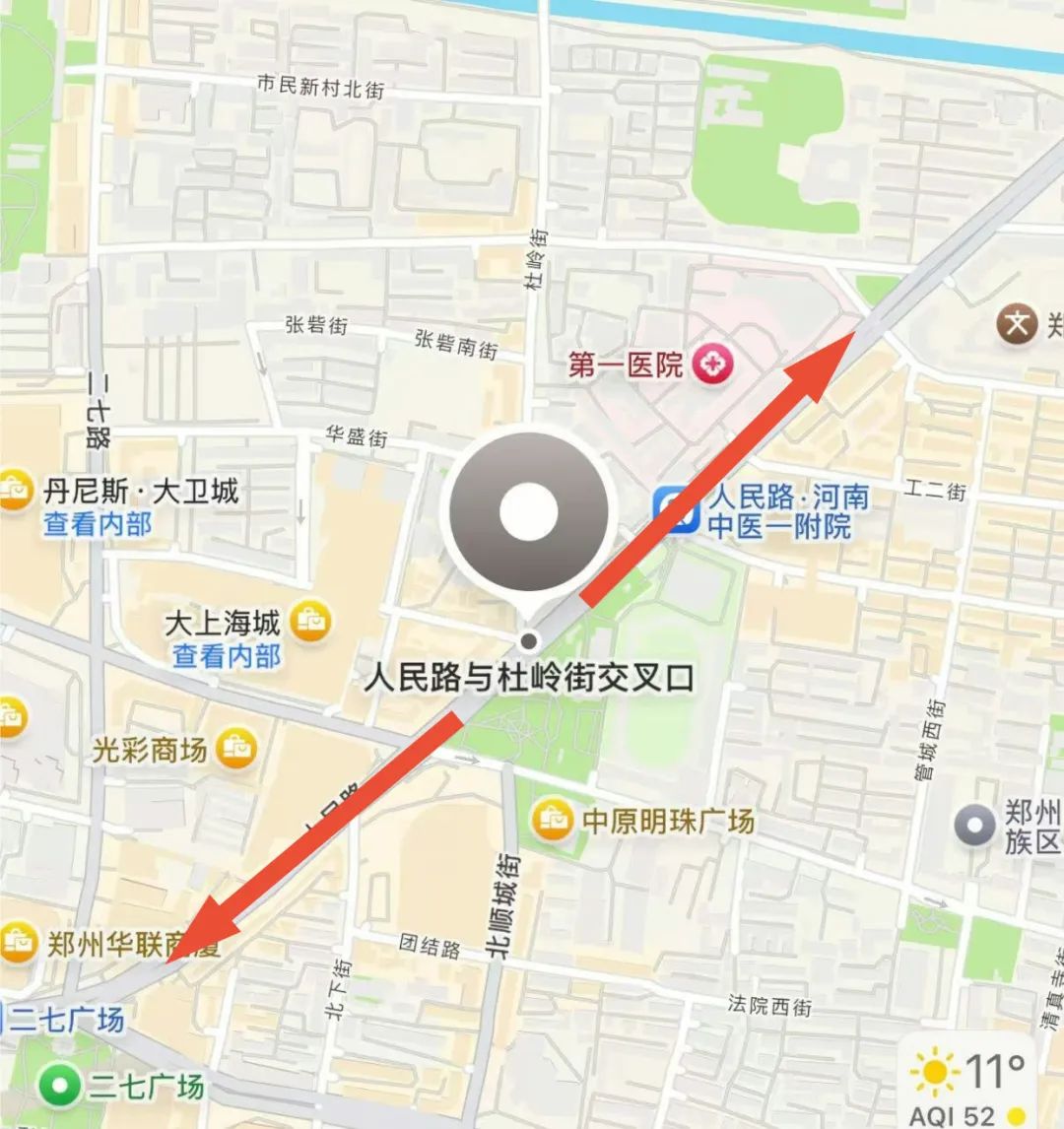Select 人民路·河南中医一附院 metro station
This screenshot has width=1064, height=1129.
click(676, 510)
